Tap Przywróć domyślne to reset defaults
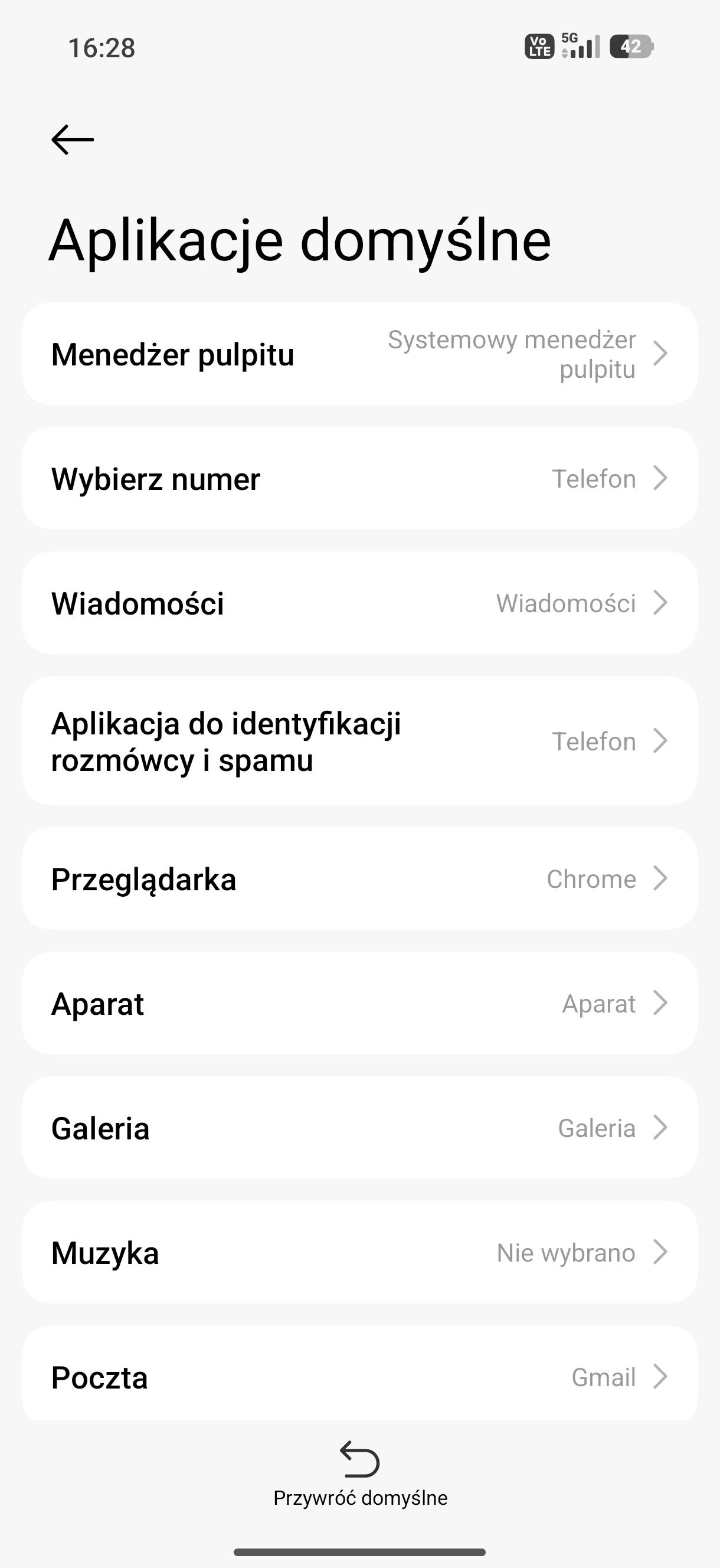Screen dimensions: 720x1568 (x=359, y=1473)
